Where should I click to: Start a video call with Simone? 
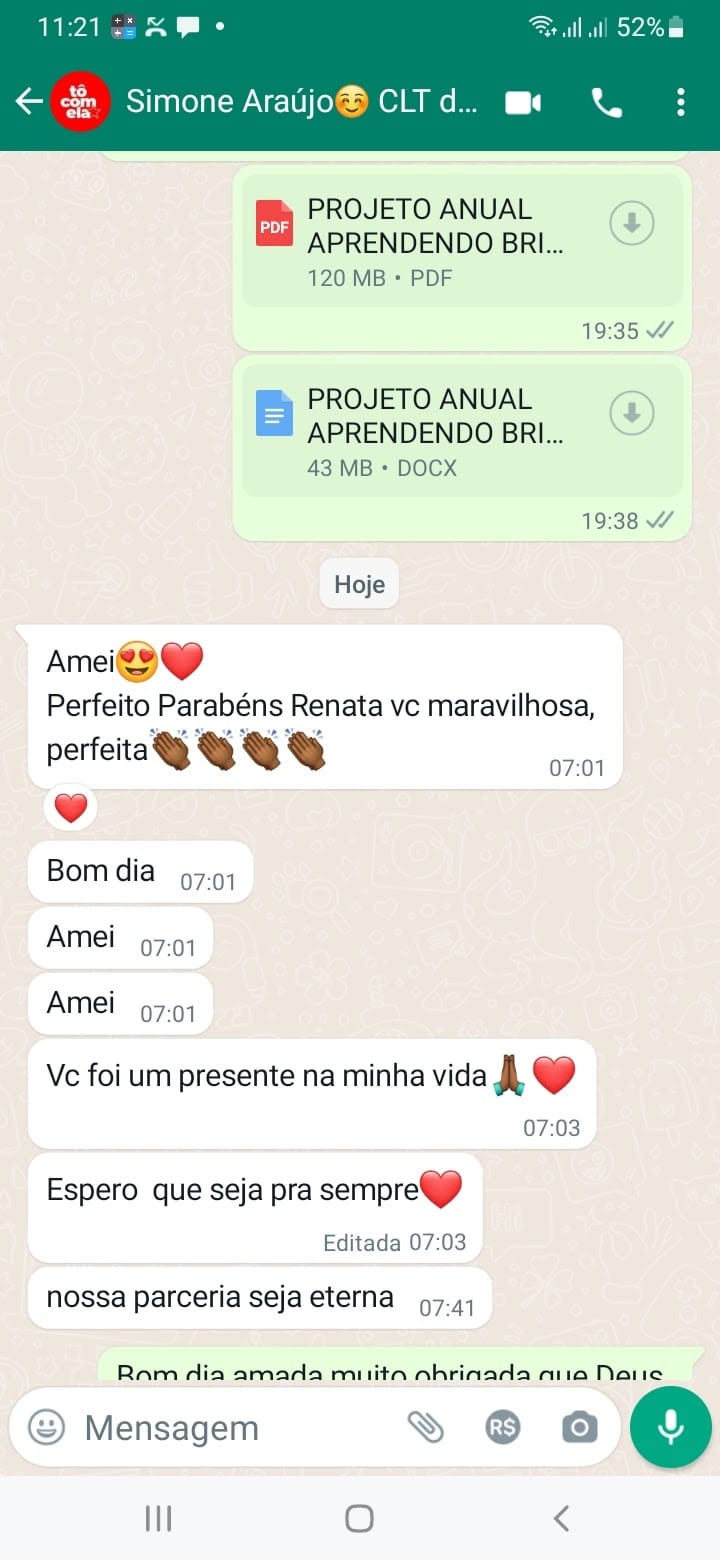pyautogui.click(x=523, y=102)
